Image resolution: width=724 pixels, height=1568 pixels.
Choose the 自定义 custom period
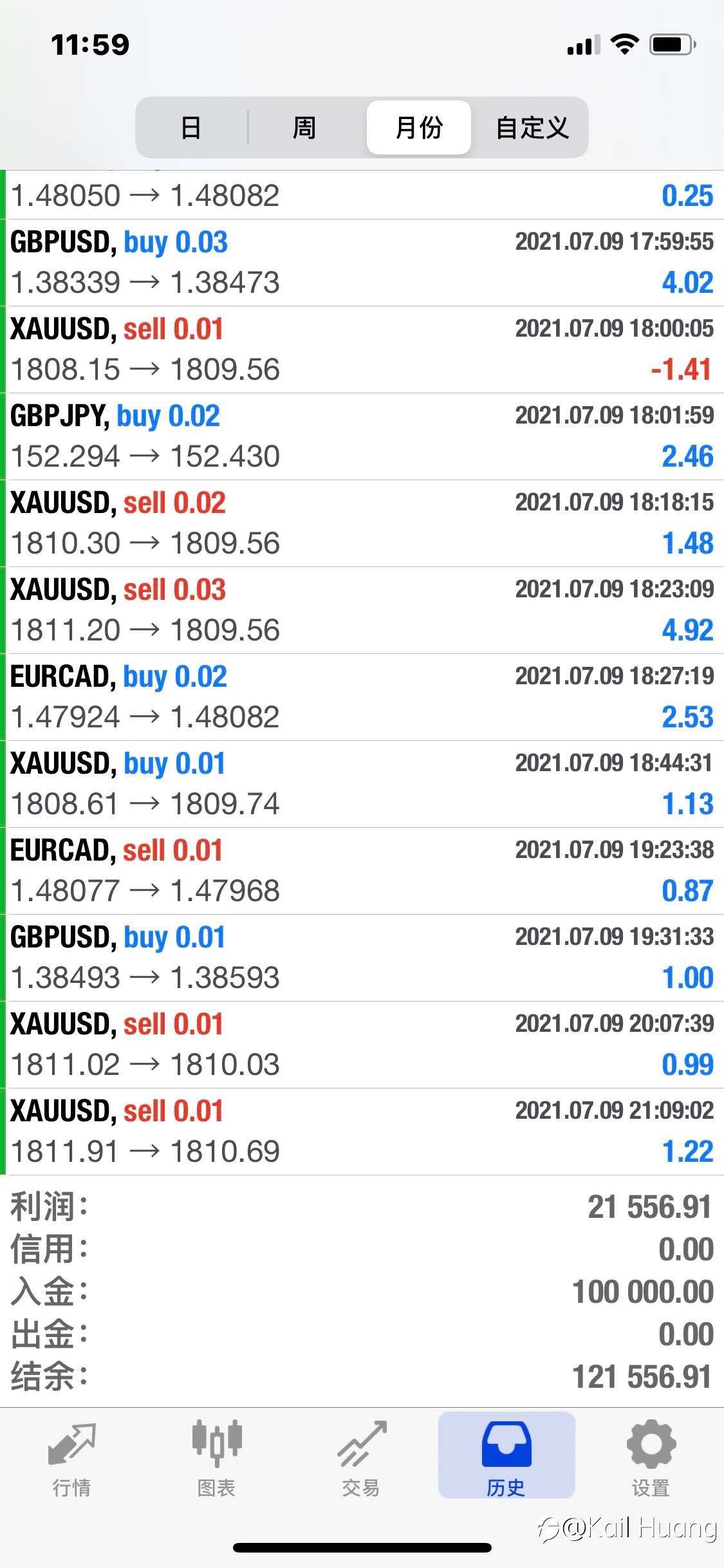(532, 127)
